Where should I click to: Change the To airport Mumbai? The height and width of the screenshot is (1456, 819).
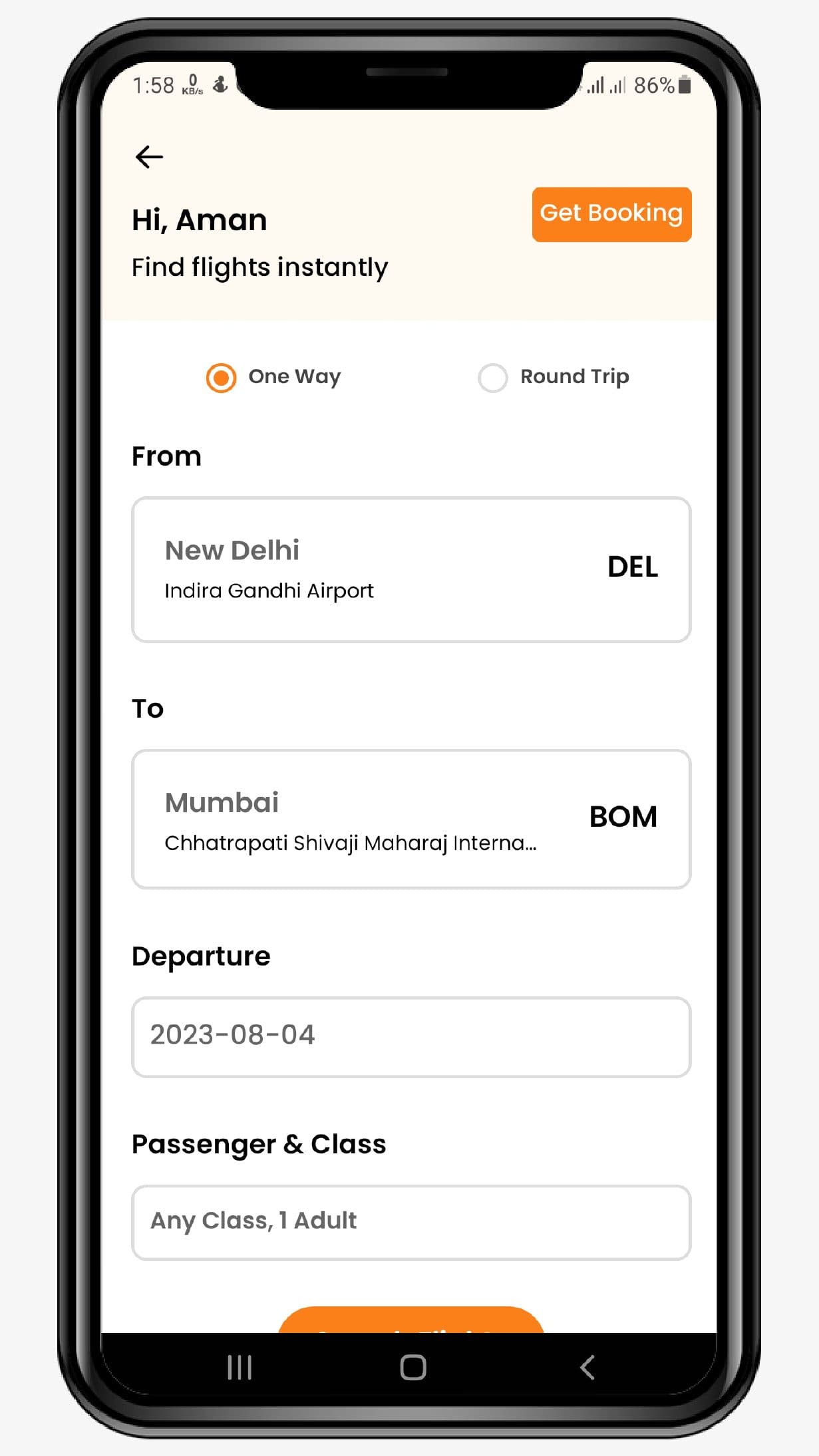[x=410, y=819]
